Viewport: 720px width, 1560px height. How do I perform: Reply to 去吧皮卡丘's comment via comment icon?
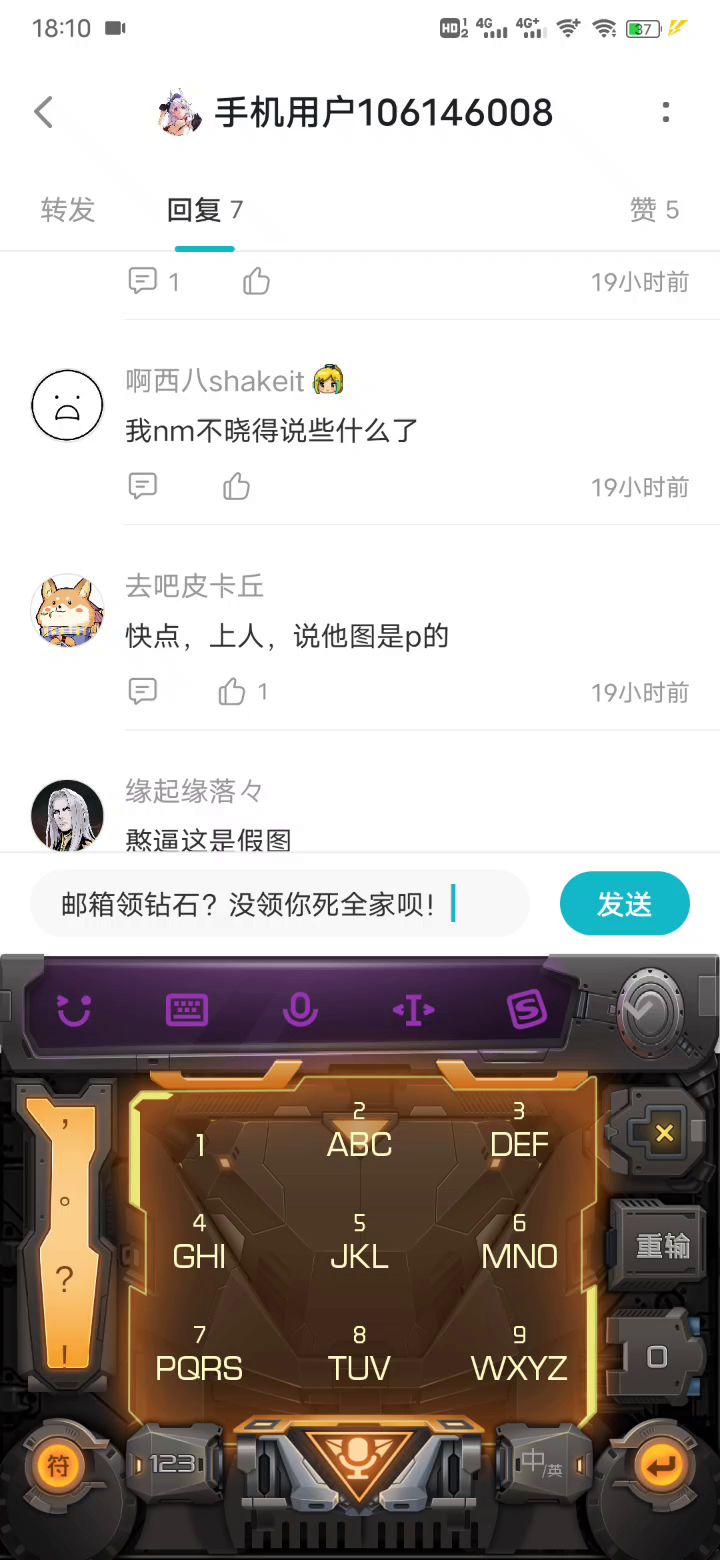[x=143, y=692]
